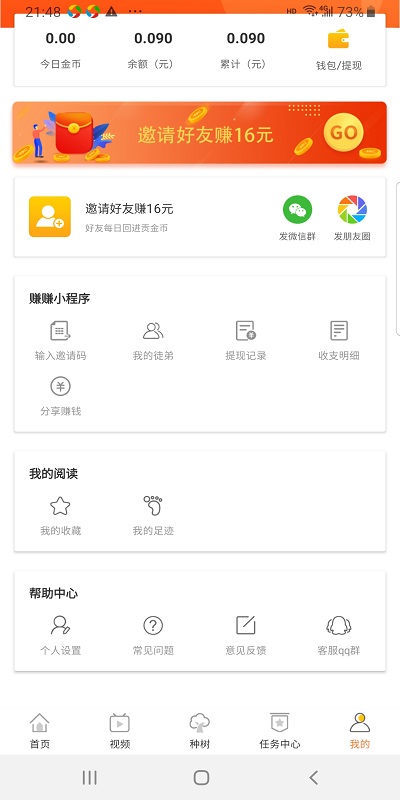Share invite via 发朋友圈
This screenshot has height=800, width=400.
tap(352, 218)
